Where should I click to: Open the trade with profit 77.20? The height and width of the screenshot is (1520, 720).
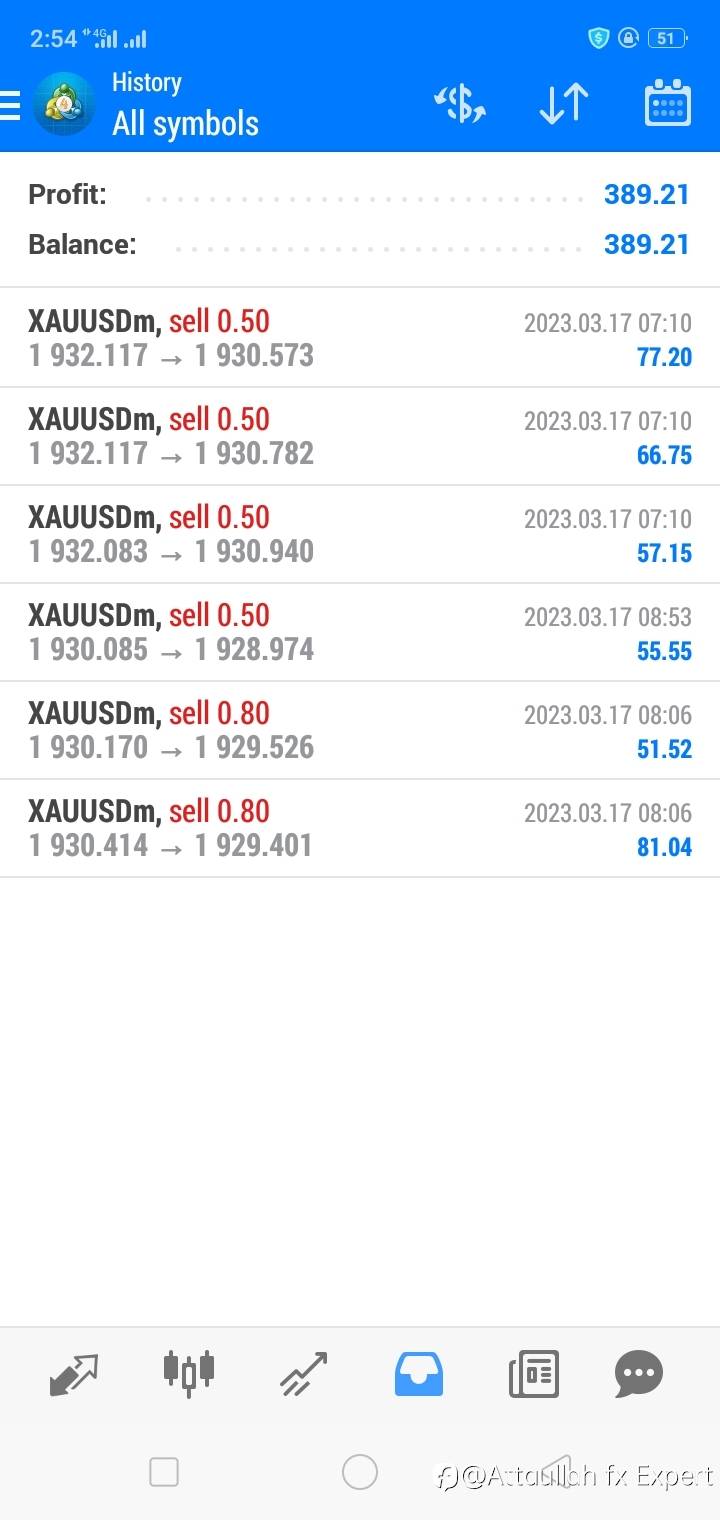[360, 338]
